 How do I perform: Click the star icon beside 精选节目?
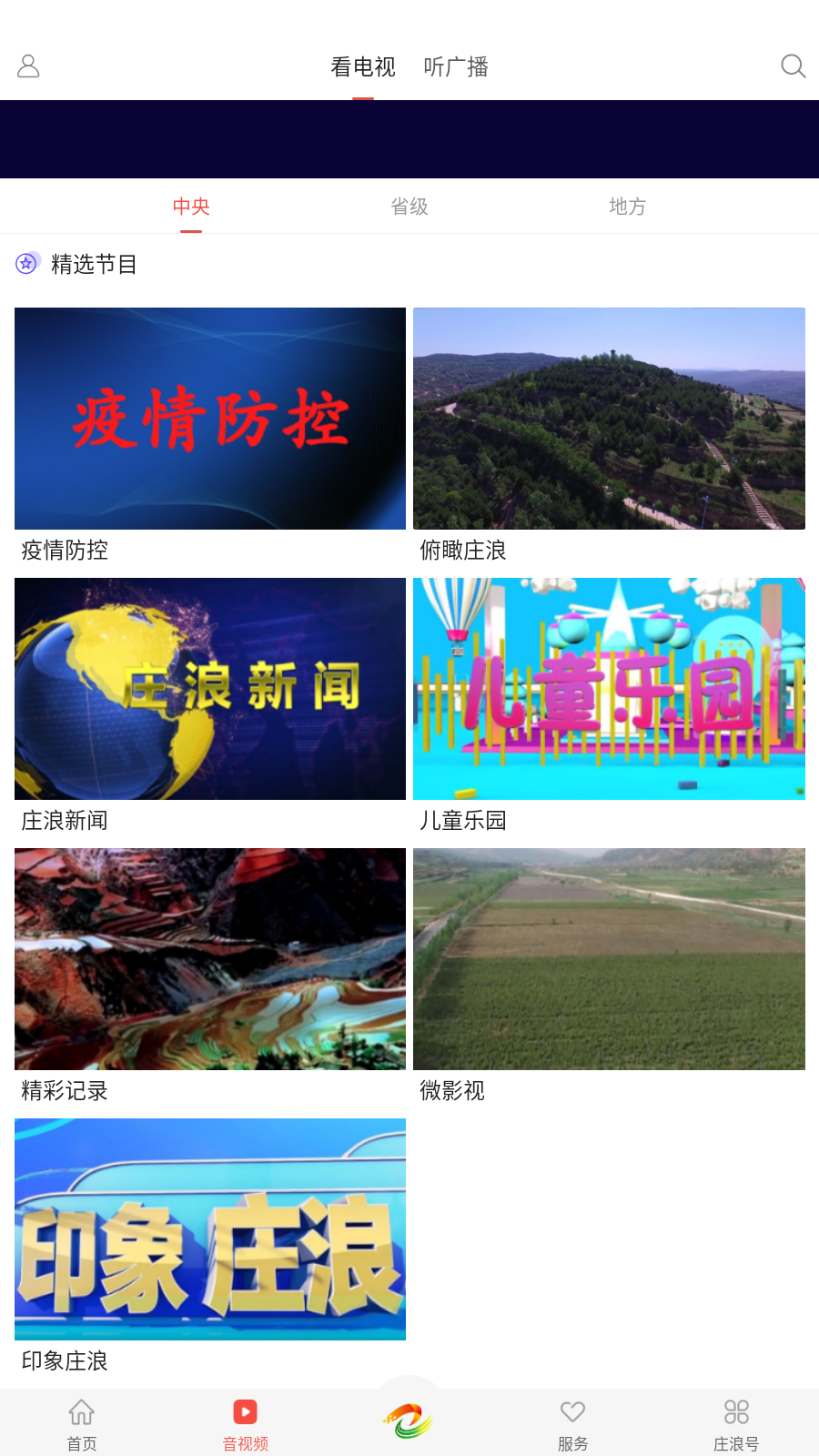[27, 264]
